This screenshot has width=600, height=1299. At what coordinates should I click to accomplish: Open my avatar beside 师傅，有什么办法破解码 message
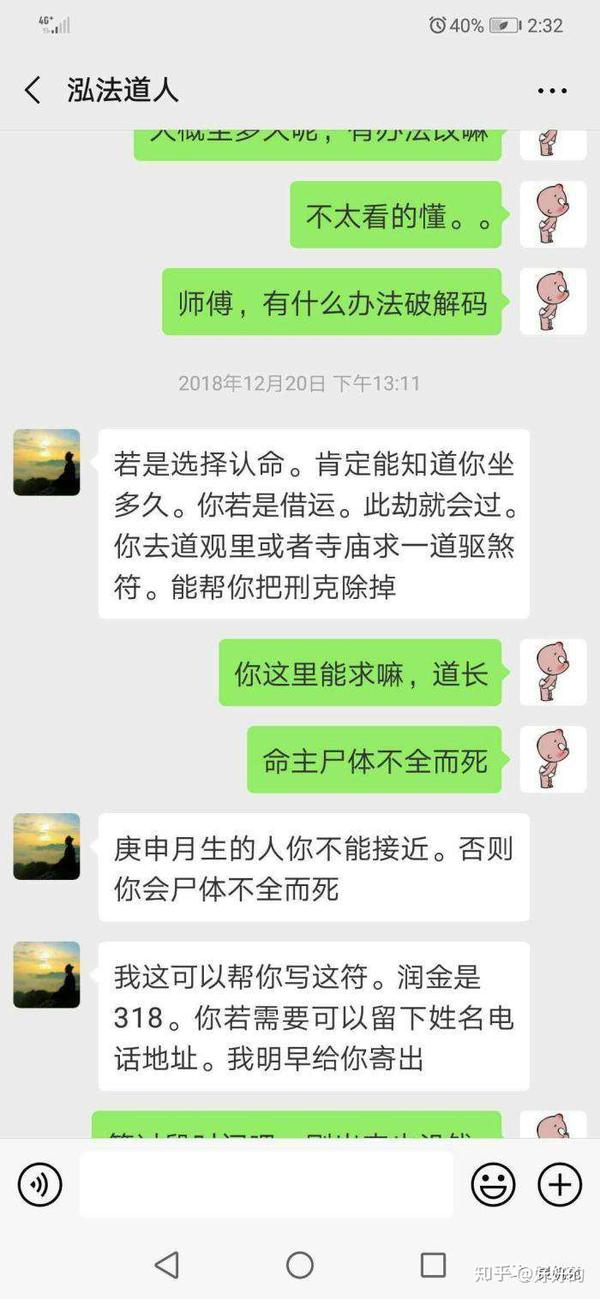tap(553, 301)
